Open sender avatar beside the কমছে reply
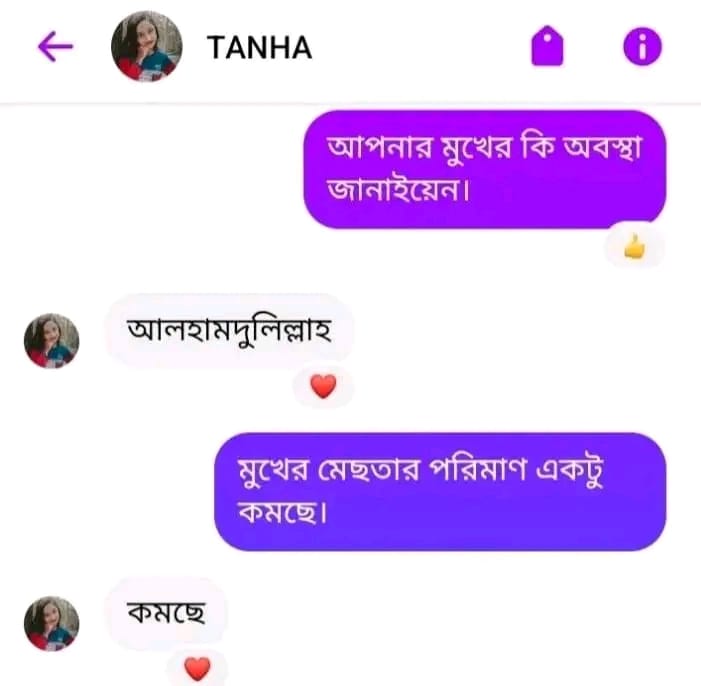This screenshot has width=701, height=686. [x=51, y=624]
